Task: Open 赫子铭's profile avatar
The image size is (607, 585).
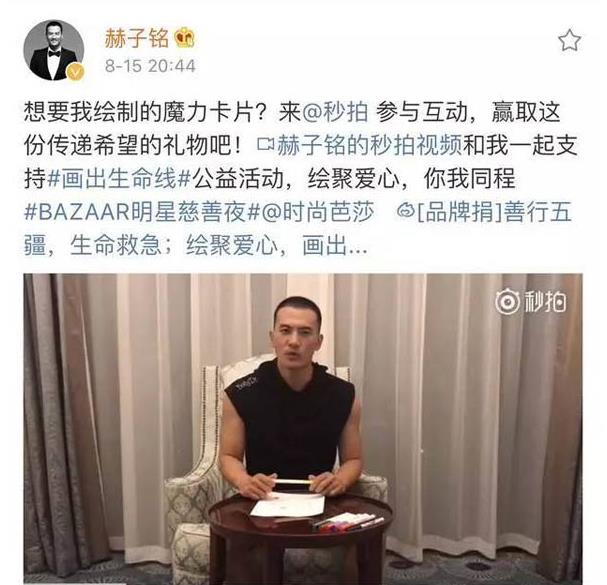Action: coord(54,50)
